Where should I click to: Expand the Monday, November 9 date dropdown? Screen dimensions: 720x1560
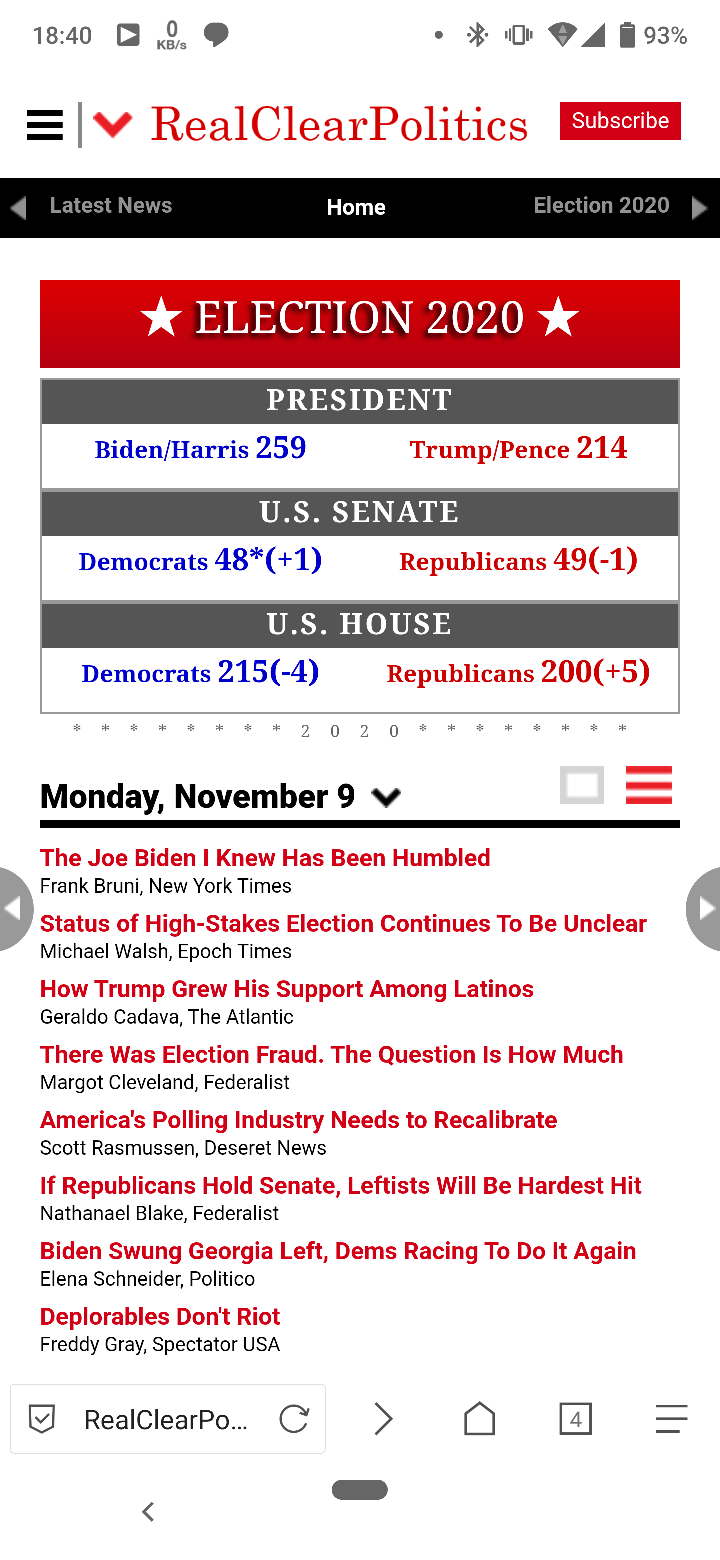click(385, 797)
